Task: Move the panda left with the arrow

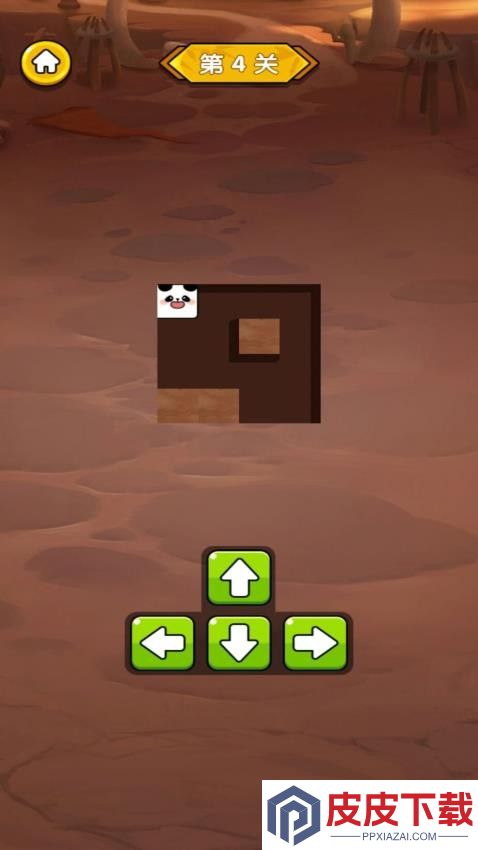Action: (x=163, y=643)
